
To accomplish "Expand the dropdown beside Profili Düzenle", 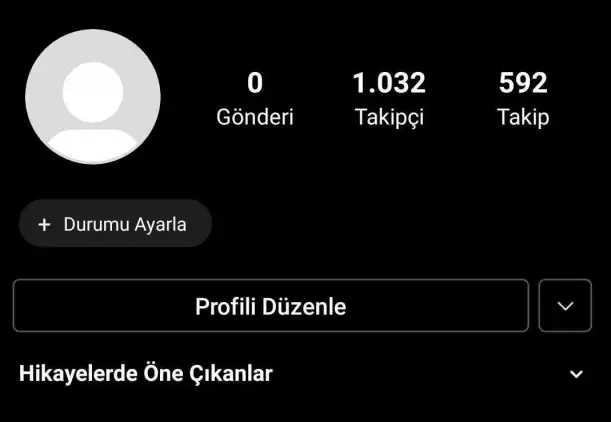I will [x=565, y=306].
